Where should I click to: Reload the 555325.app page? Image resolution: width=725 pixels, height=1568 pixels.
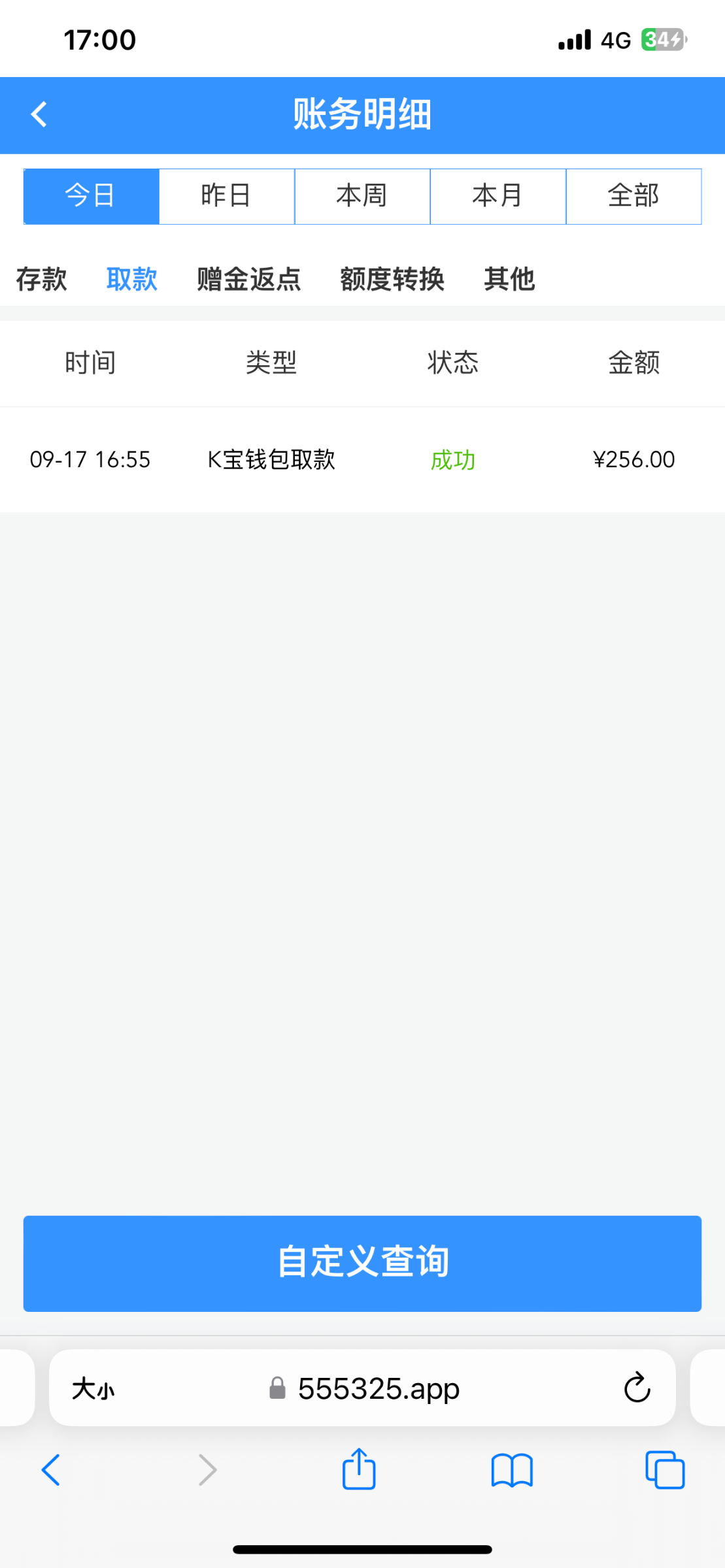(636, 1389)
